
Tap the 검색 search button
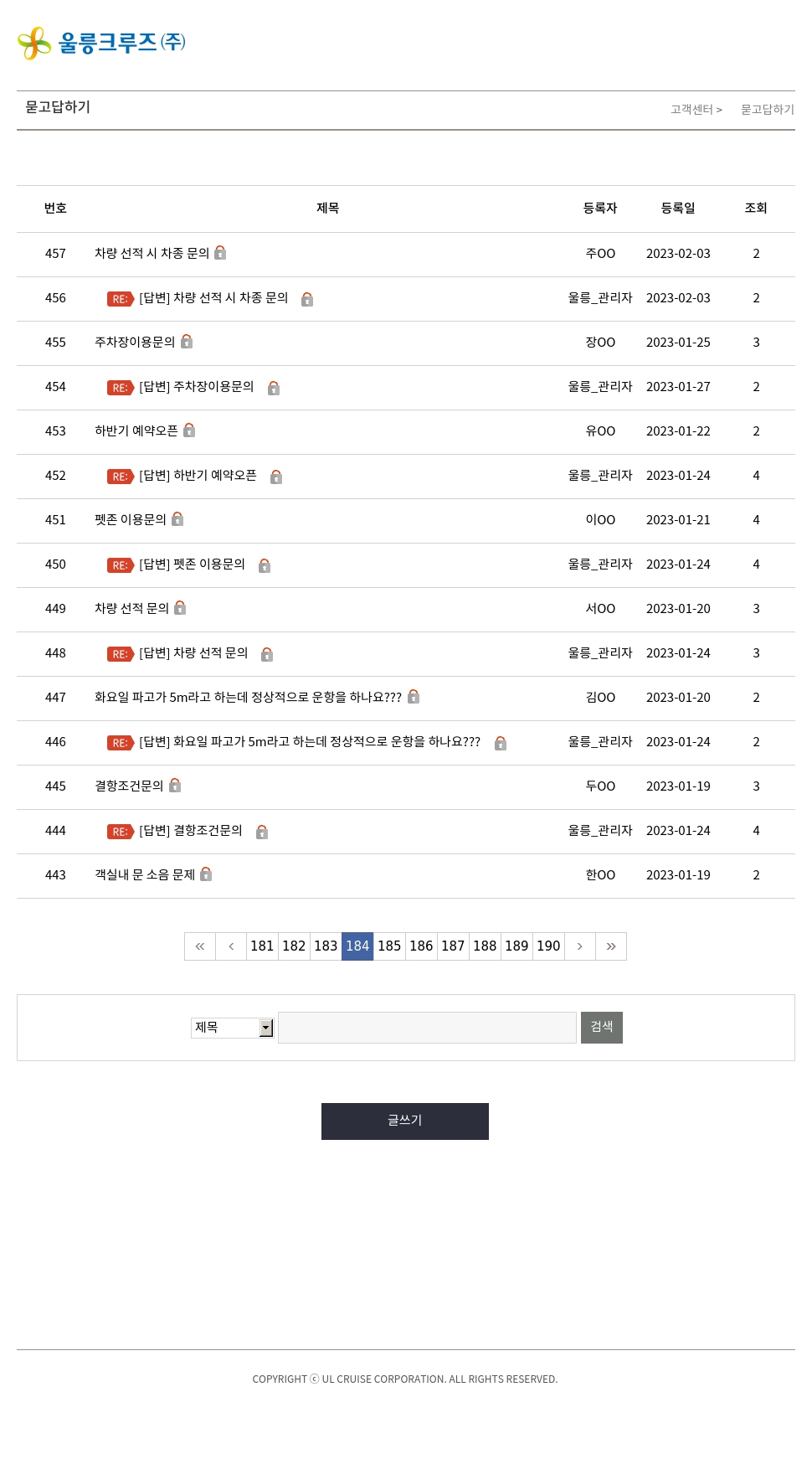coord(602,1028)
